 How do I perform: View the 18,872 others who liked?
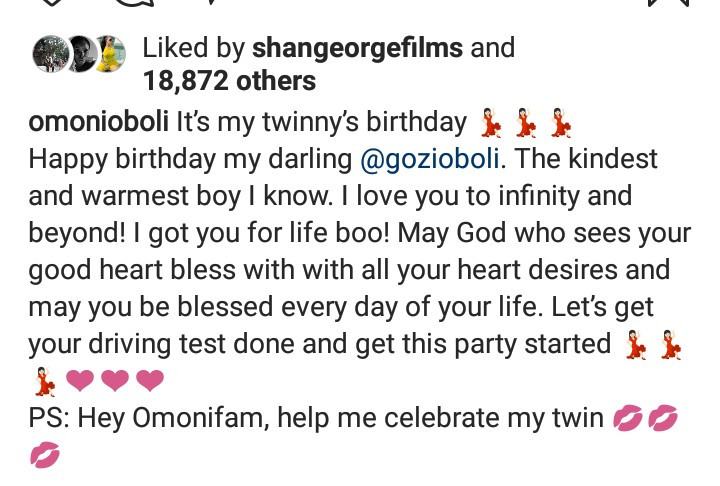(x=229, y=81)
